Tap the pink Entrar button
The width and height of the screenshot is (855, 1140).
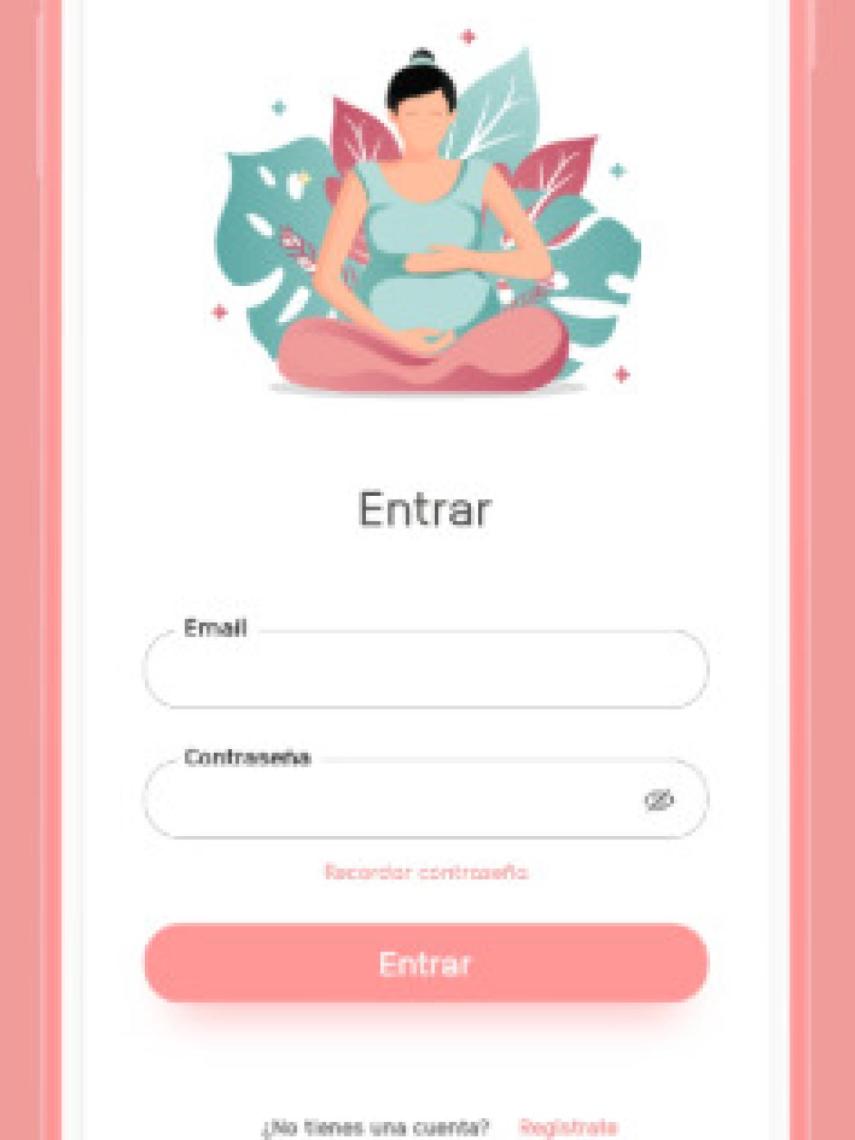426,963
